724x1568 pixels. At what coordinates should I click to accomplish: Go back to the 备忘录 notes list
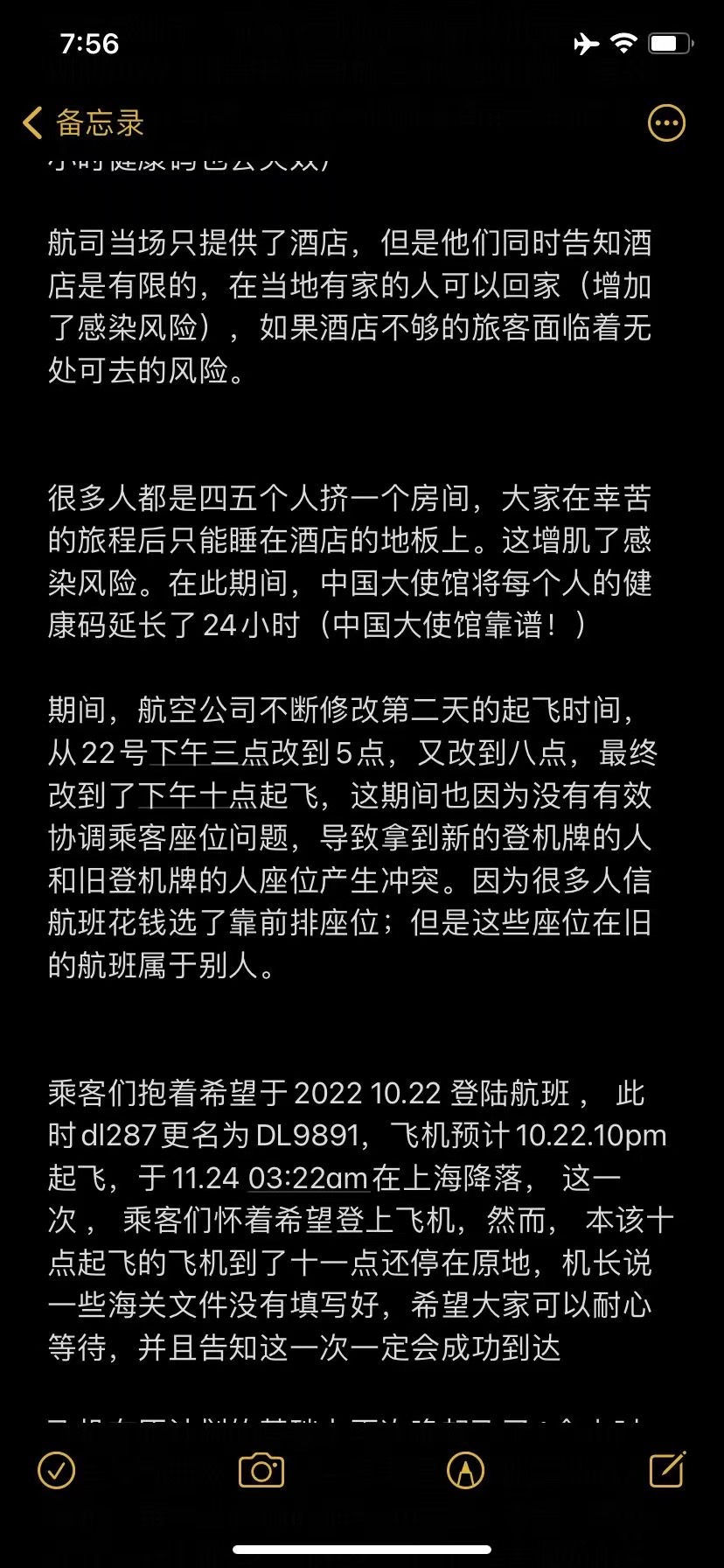point(83,123)
